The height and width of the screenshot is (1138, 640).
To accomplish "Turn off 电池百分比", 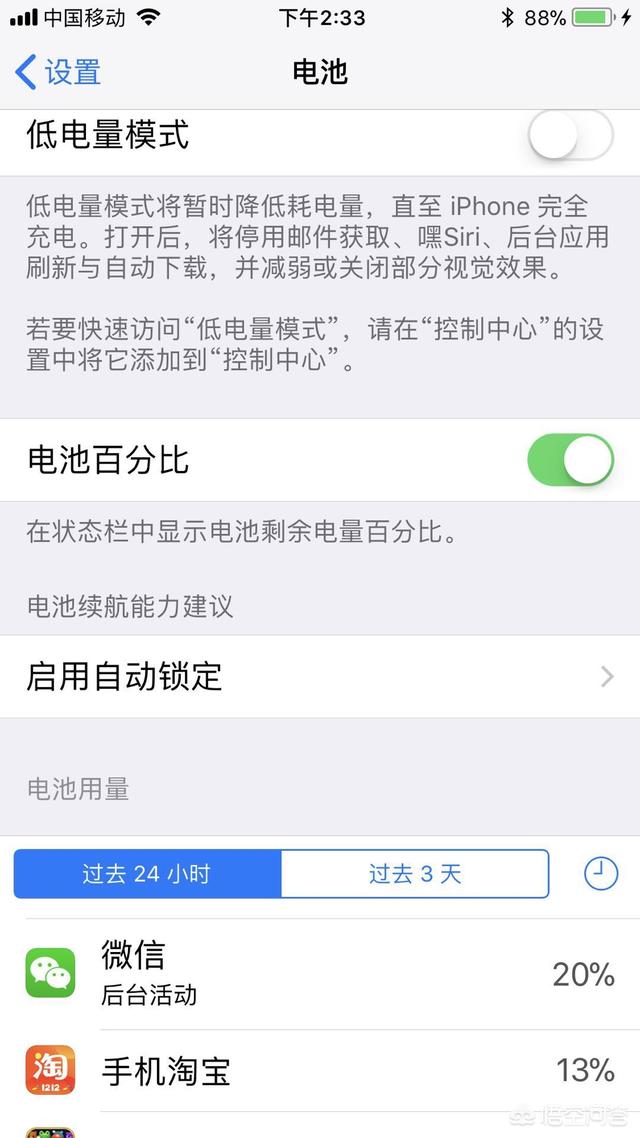I will click(570, 459).
